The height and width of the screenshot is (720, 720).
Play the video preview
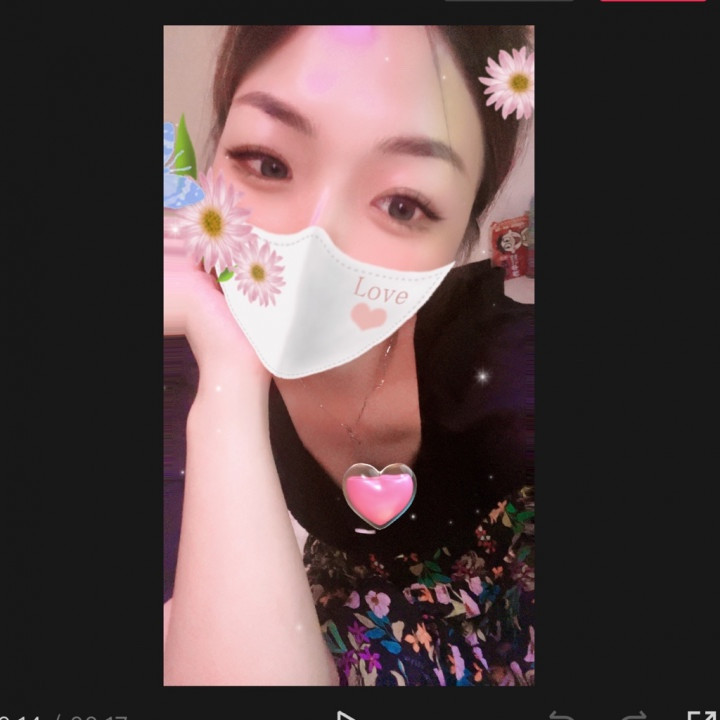[345, 715]
